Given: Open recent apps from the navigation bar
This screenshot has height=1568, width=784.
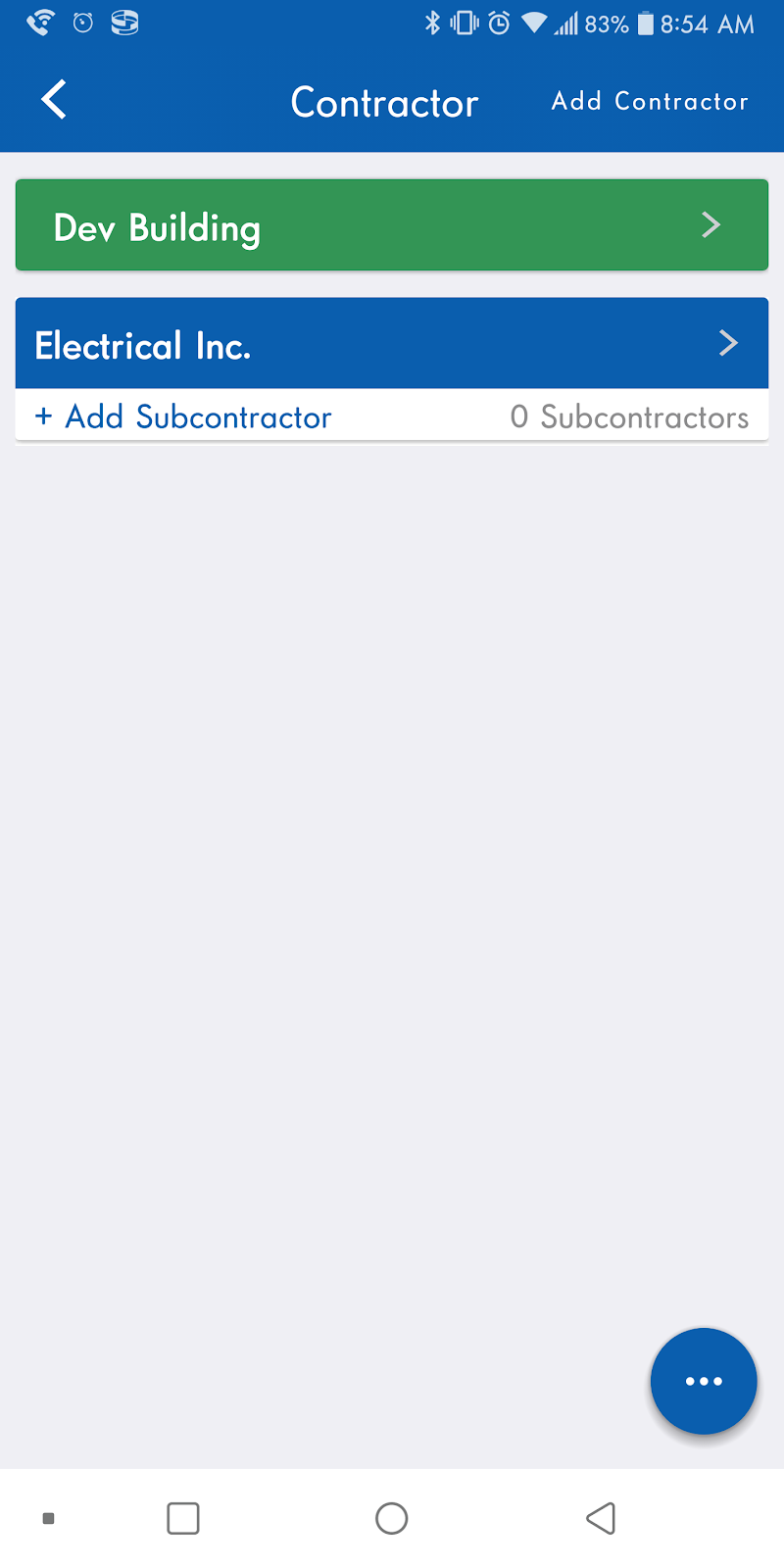Looking at the screenshot, I should [x=183, y=1518].
